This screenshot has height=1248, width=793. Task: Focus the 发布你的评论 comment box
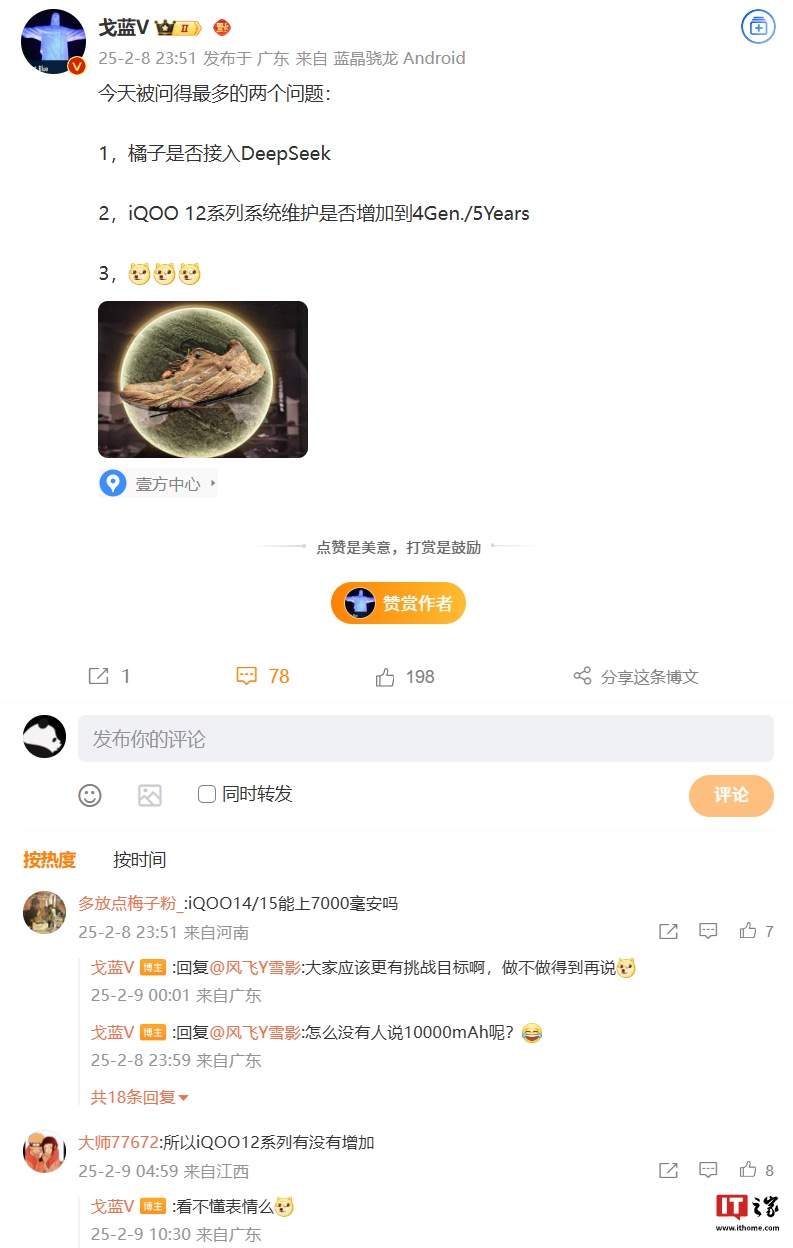(x=425, y=739)
